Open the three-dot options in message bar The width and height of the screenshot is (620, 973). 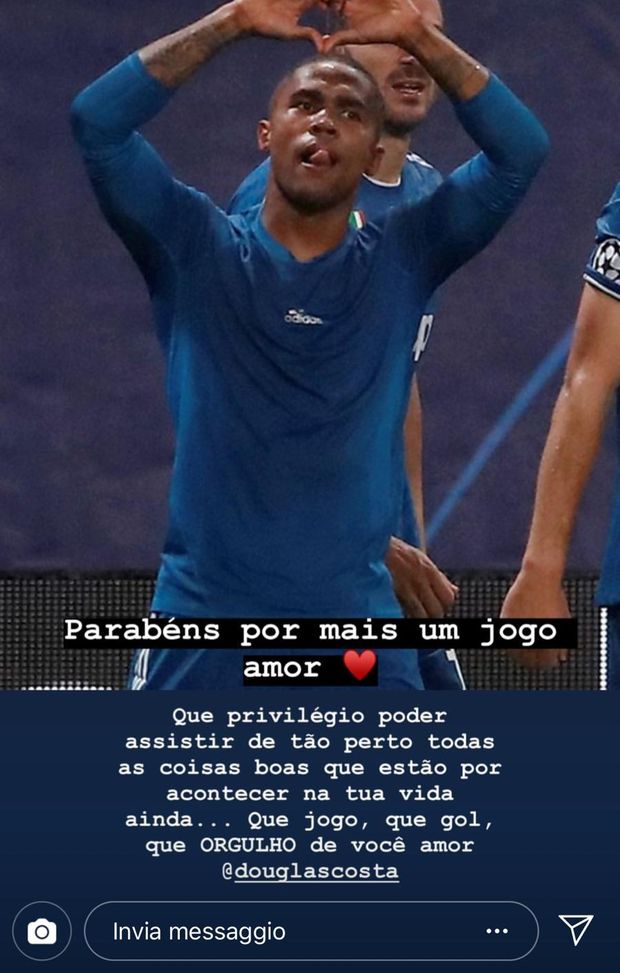pyautogui.click(x=497, y=931)
